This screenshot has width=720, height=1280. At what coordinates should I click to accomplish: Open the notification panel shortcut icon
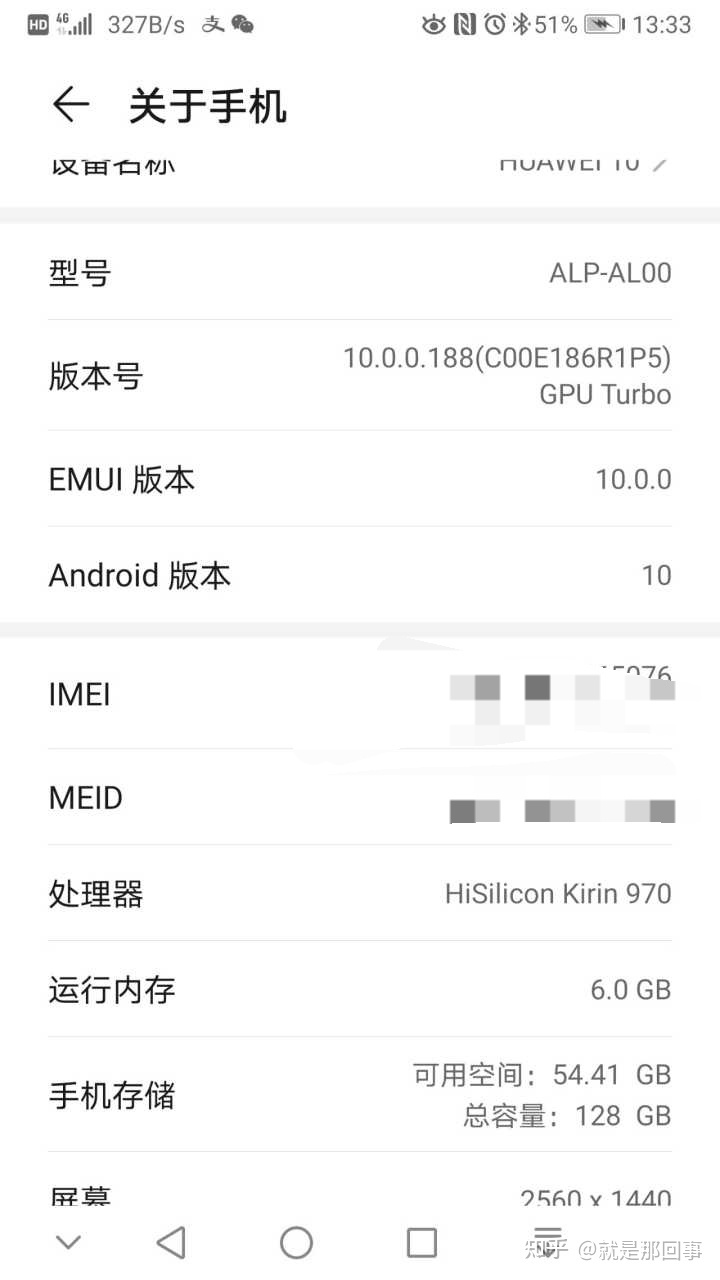coord(547,1238)
